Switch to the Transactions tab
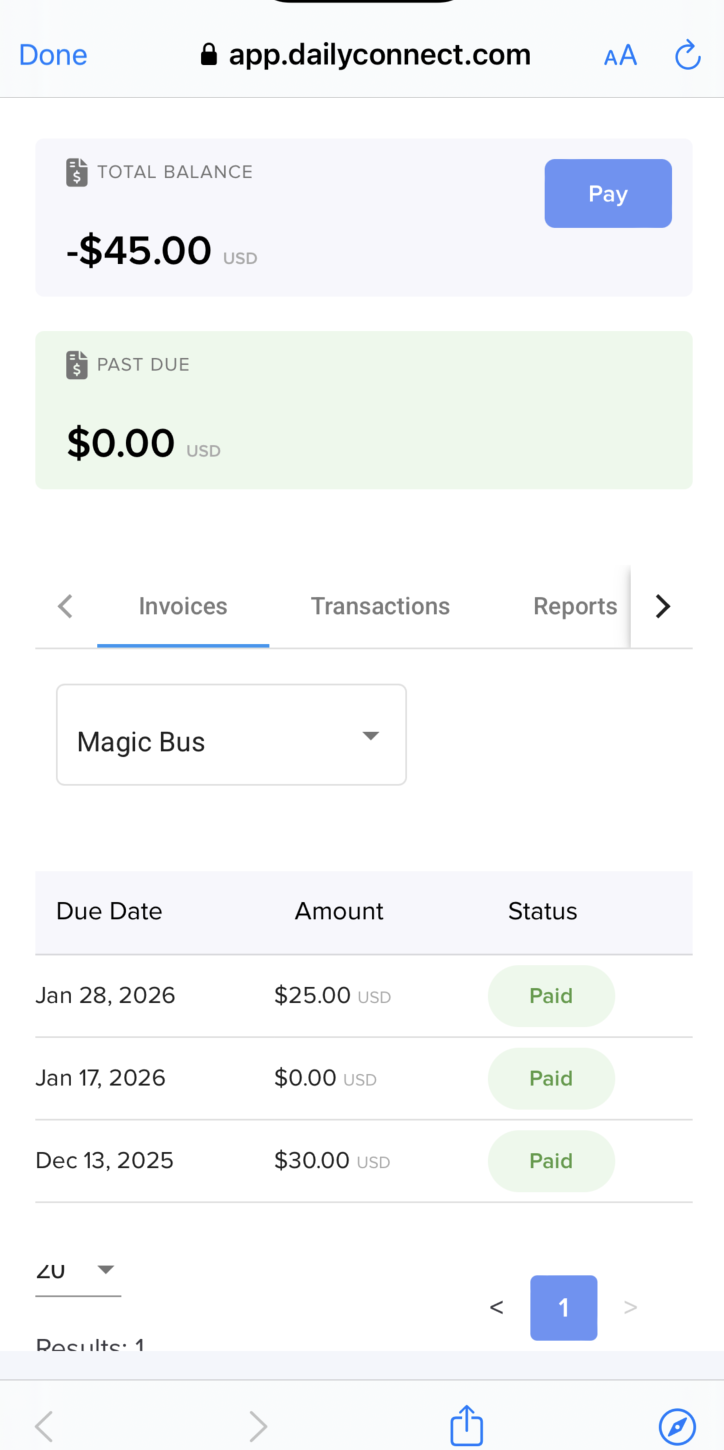 point(380,606)
